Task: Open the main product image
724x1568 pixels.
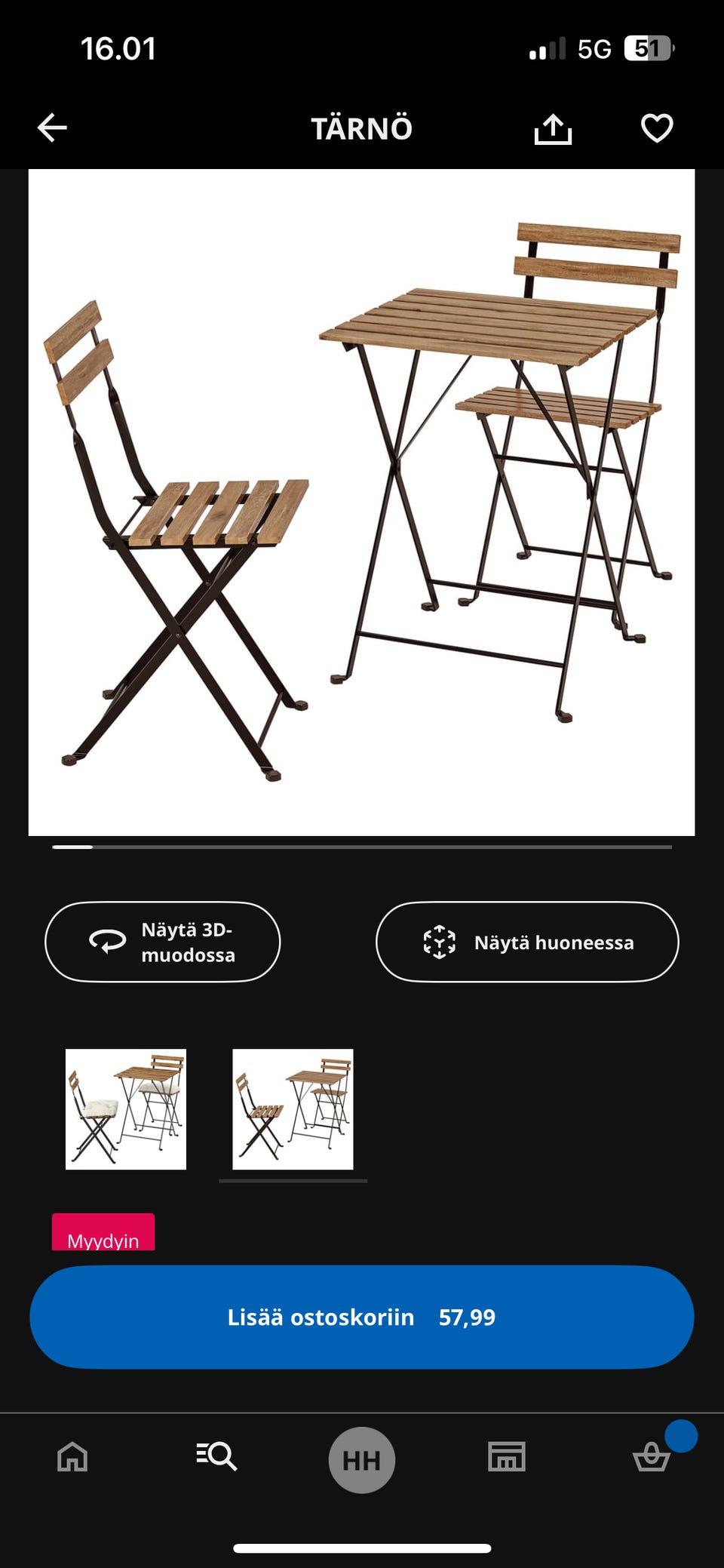Action: [x=361, y=502]
